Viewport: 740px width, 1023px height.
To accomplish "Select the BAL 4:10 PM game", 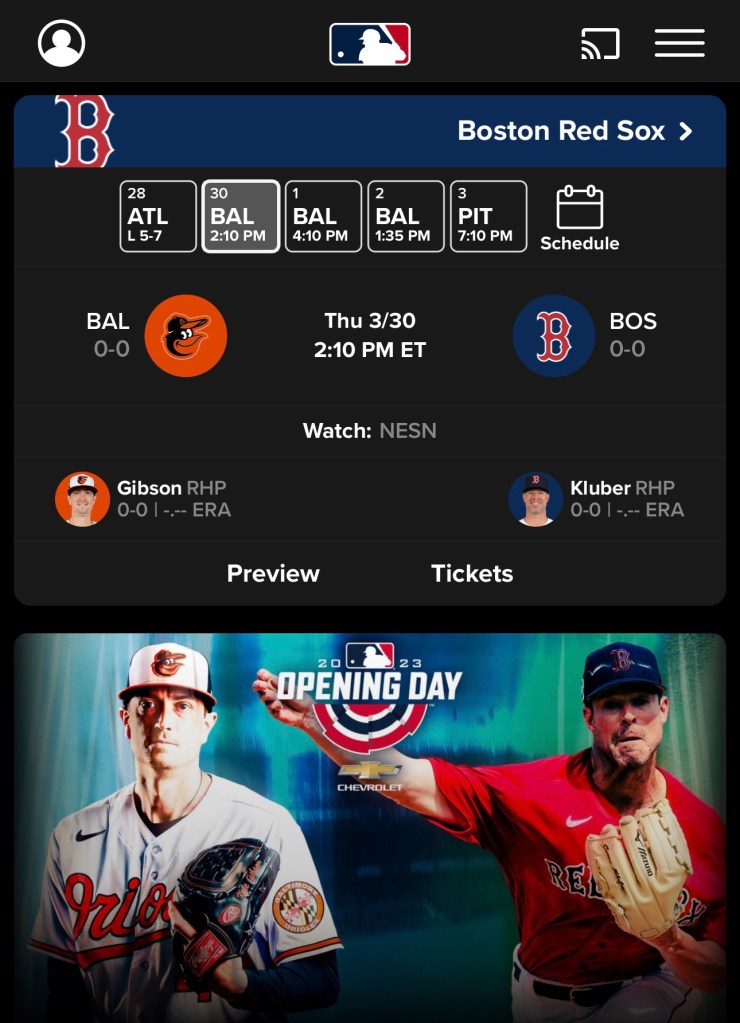I will 323,216.
